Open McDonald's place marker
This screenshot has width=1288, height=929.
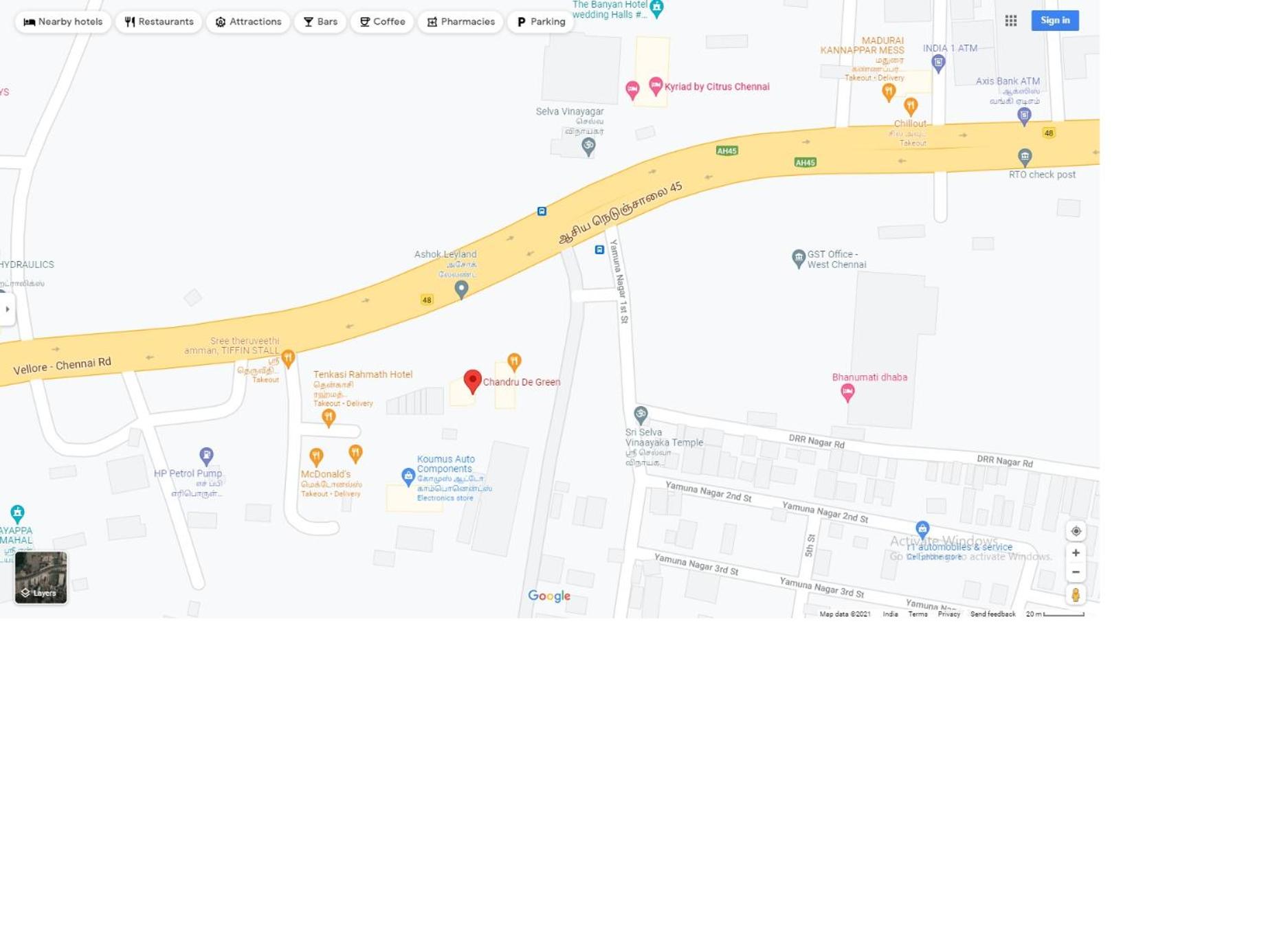click(316, 456)
